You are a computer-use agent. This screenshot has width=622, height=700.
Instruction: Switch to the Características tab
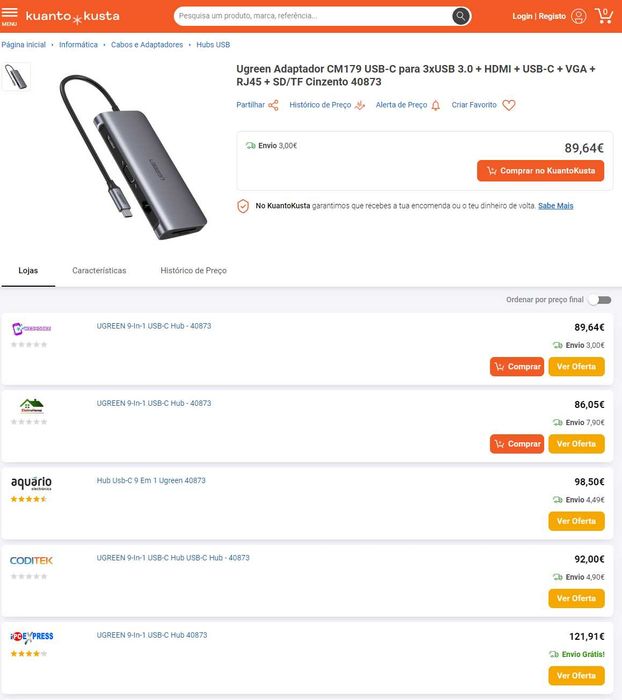pyautogui.click(x=99, y=271)
